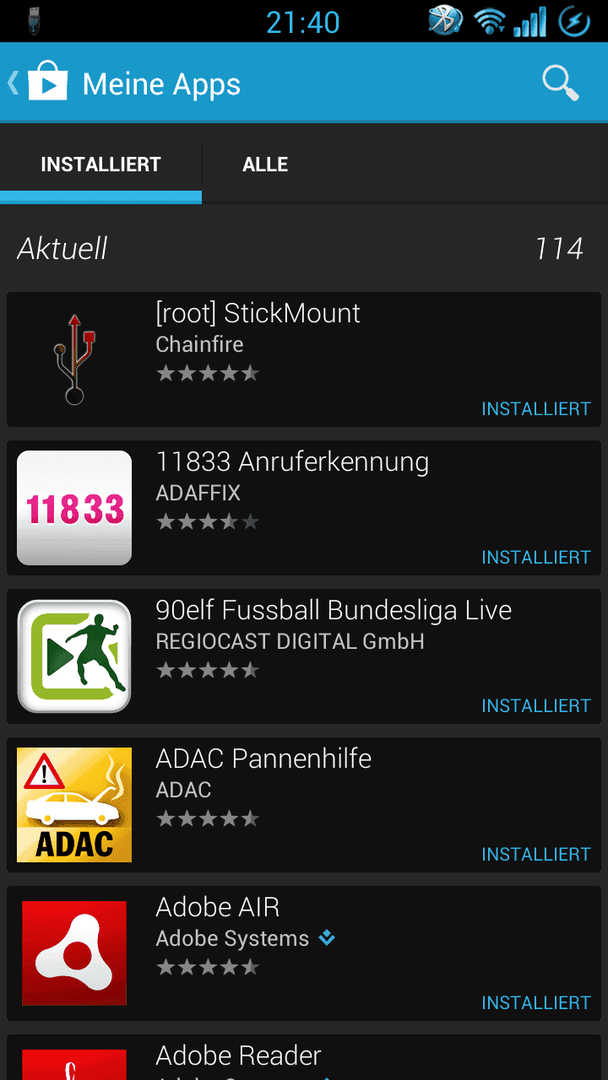Open the Adobe AIR app card
This screenshot has height=1080, width=608.
click(304, 954)
